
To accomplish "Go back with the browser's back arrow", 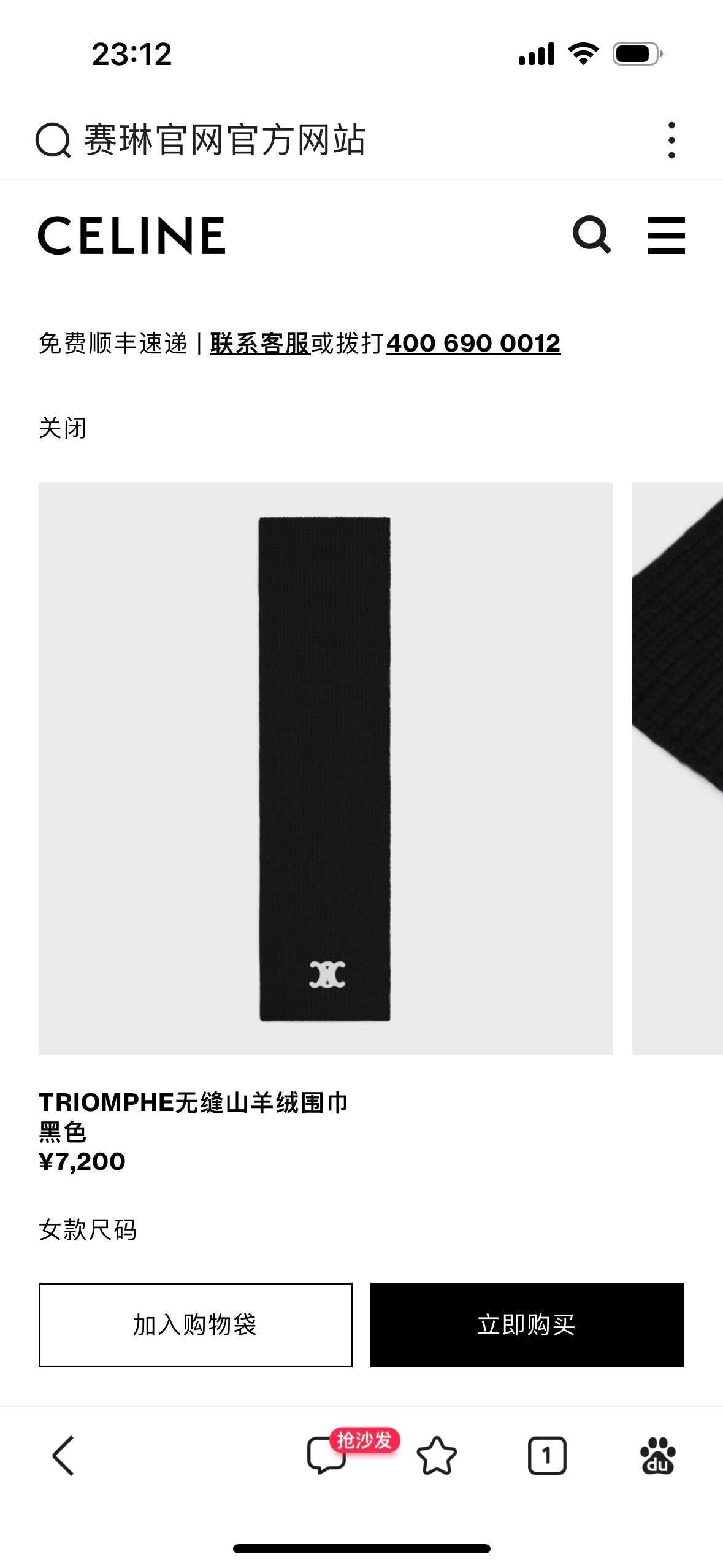I will click(x=63, y=1455).
